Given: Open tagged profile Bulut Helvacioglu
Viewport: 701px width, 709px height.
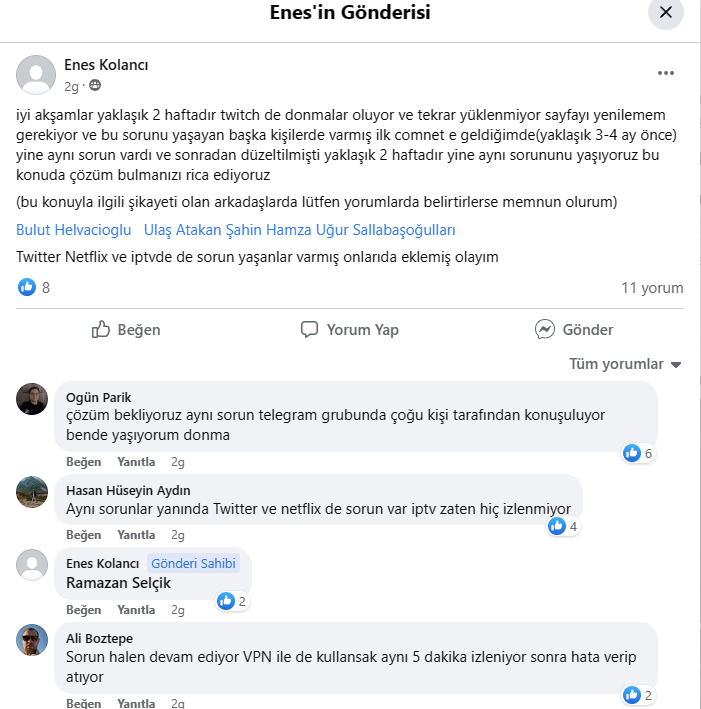Looking at the screenshot, I should pyautogui.click(x=74, y=229).
